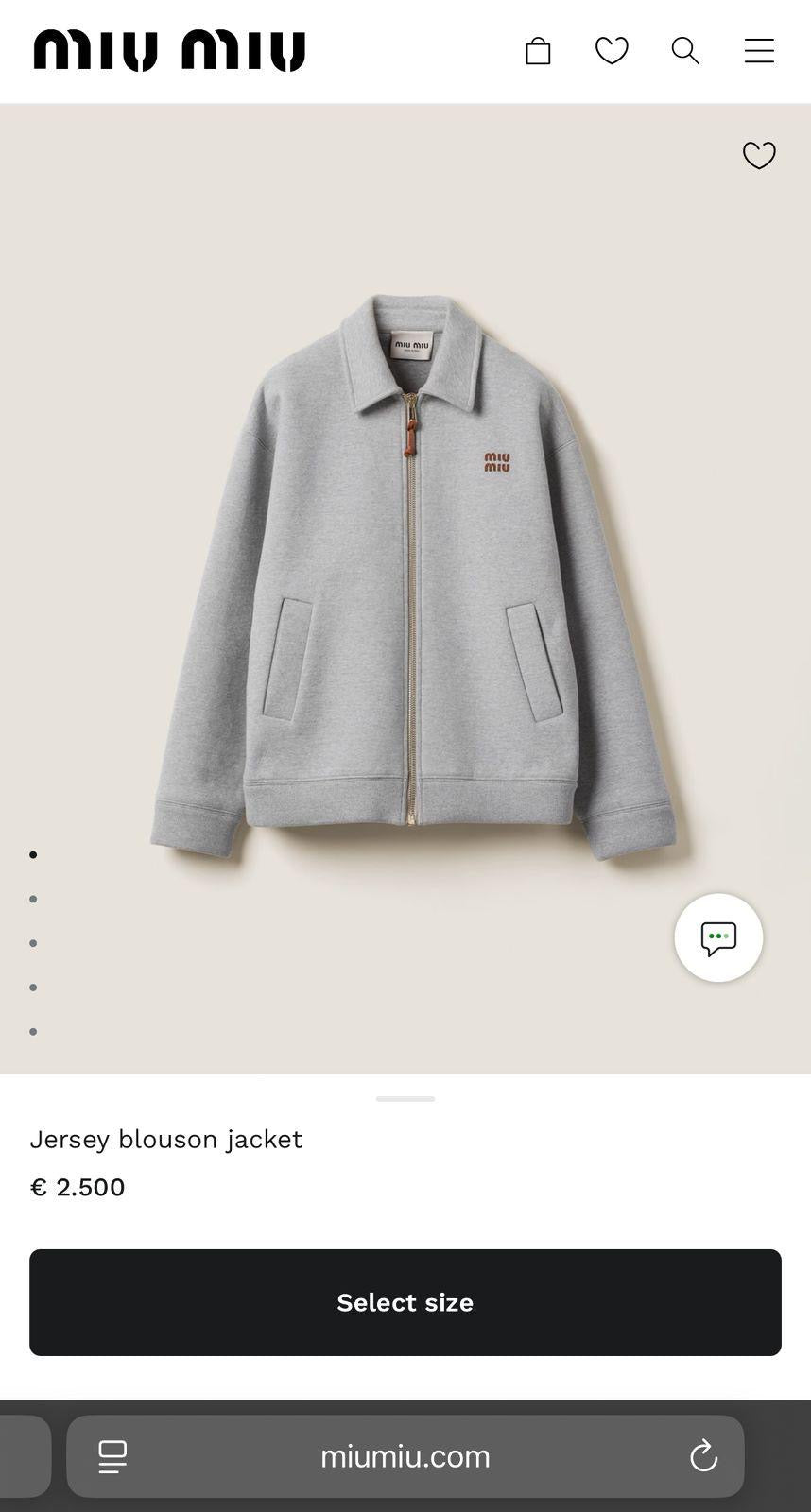
Task: Open the wishlist heart icon in the header
Action: pos(612,51)
